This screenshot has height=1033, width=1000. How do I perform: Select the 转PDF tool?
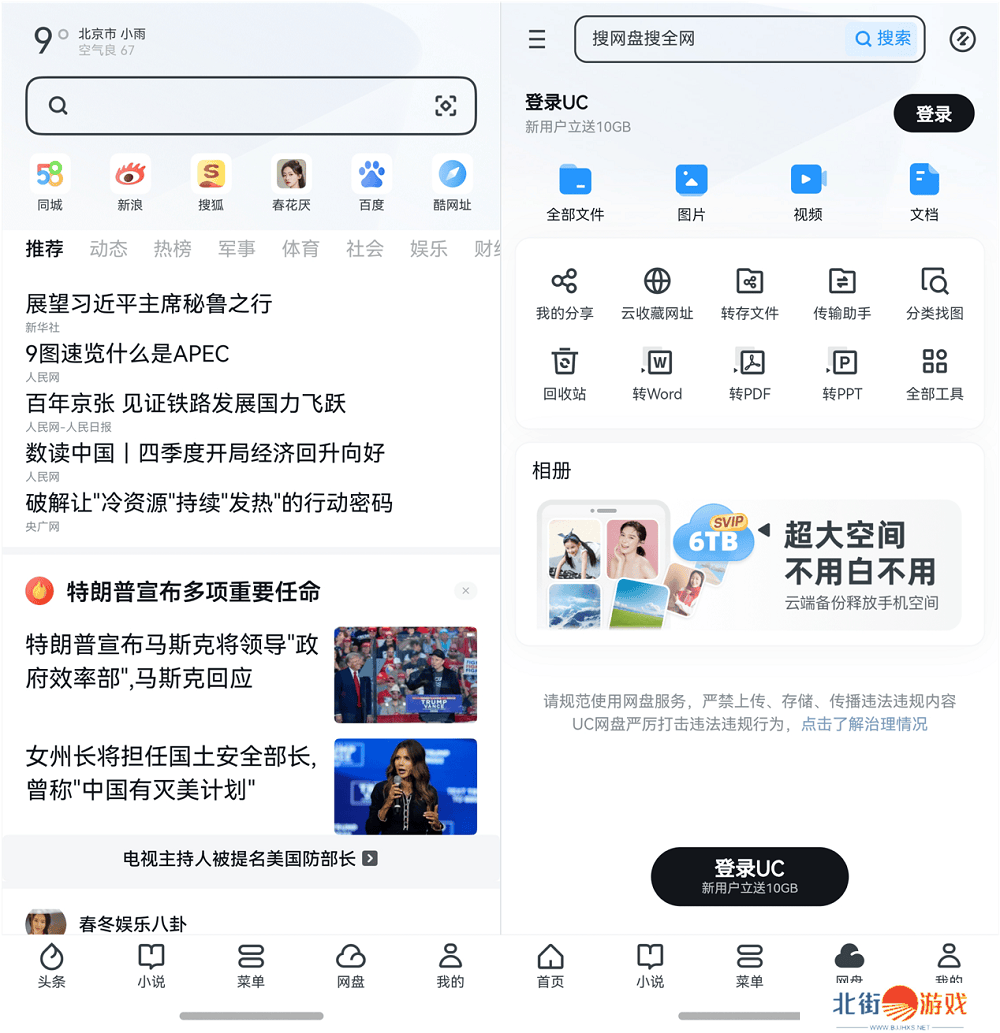750,372
